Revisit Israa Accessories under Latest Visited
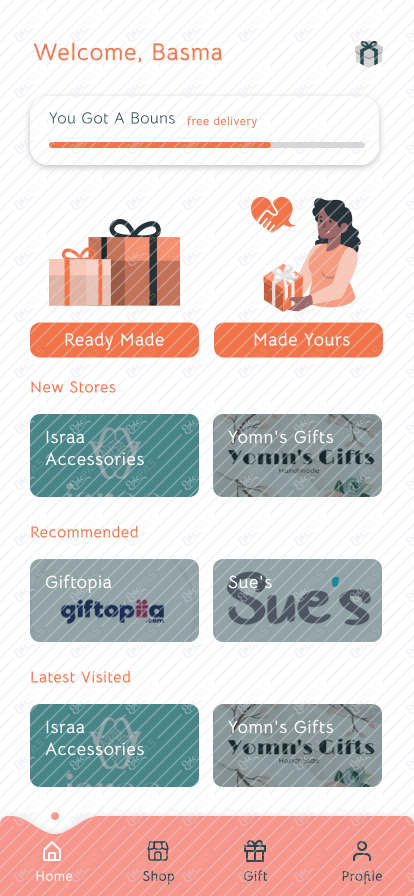Screen dimensions: 414x896 (114, 745)
